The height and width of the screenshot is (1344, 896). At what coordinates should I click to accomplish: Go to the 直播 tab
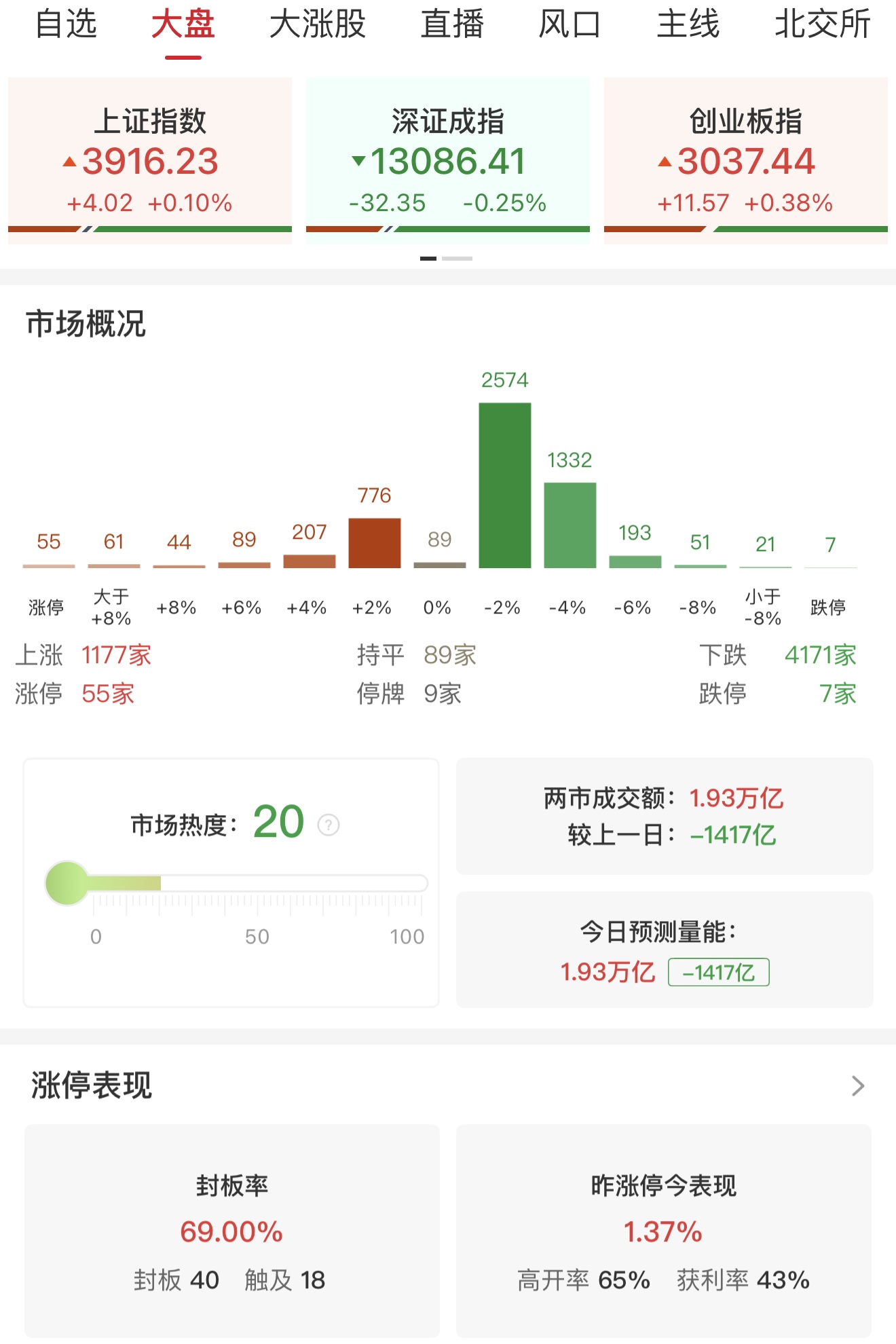452,25
